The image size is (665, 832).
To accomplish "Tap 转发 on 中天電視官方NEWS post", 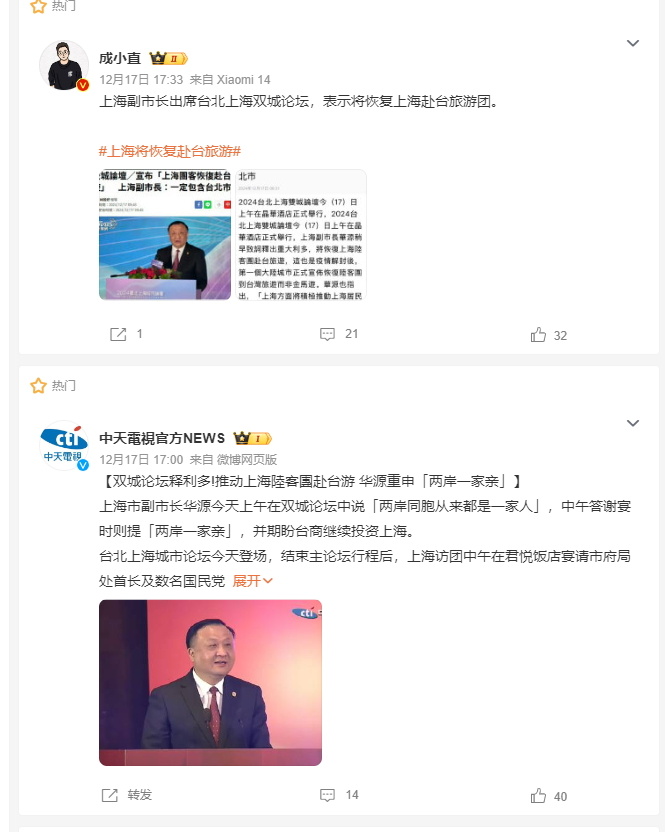I will pos(128,795).
